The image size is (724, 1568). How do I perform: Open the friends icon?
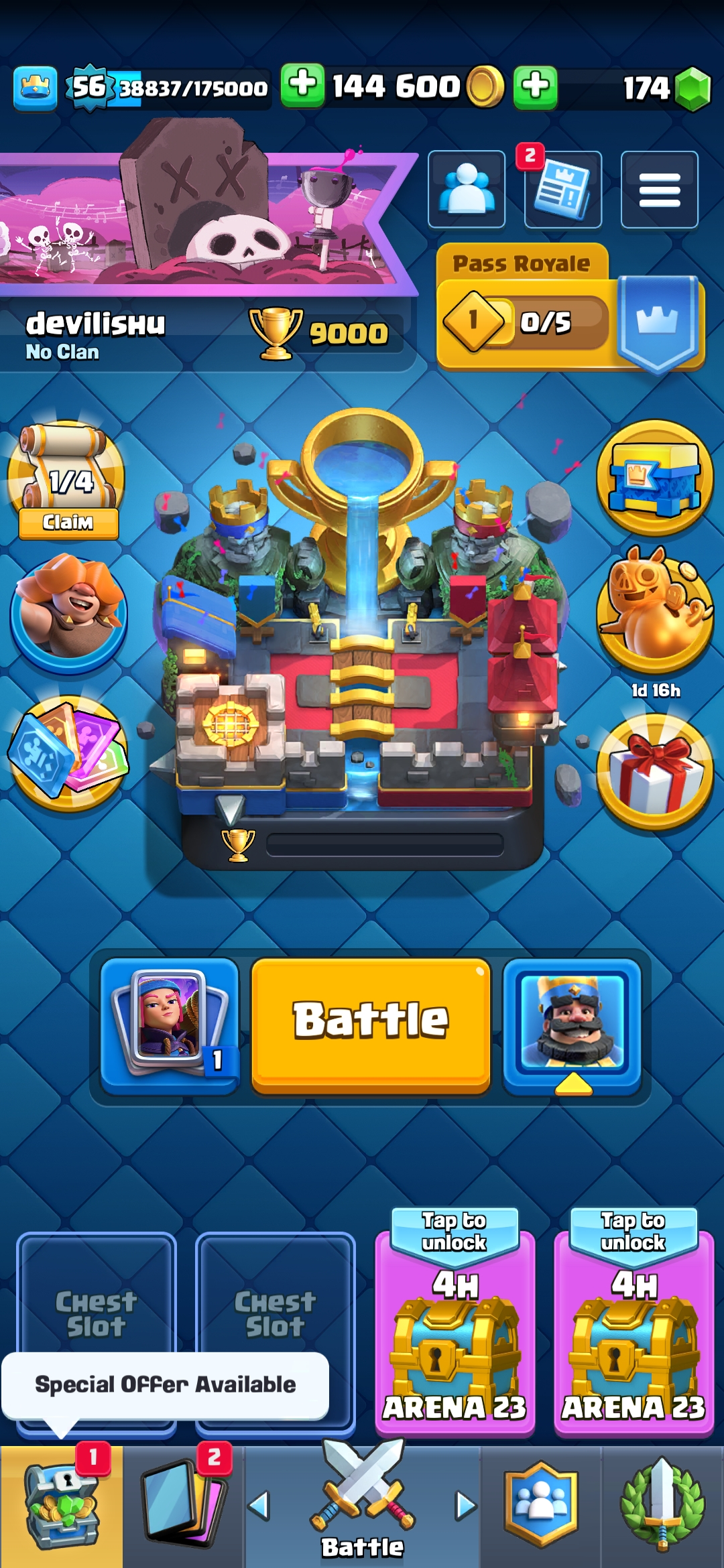(x=467, y=190)
